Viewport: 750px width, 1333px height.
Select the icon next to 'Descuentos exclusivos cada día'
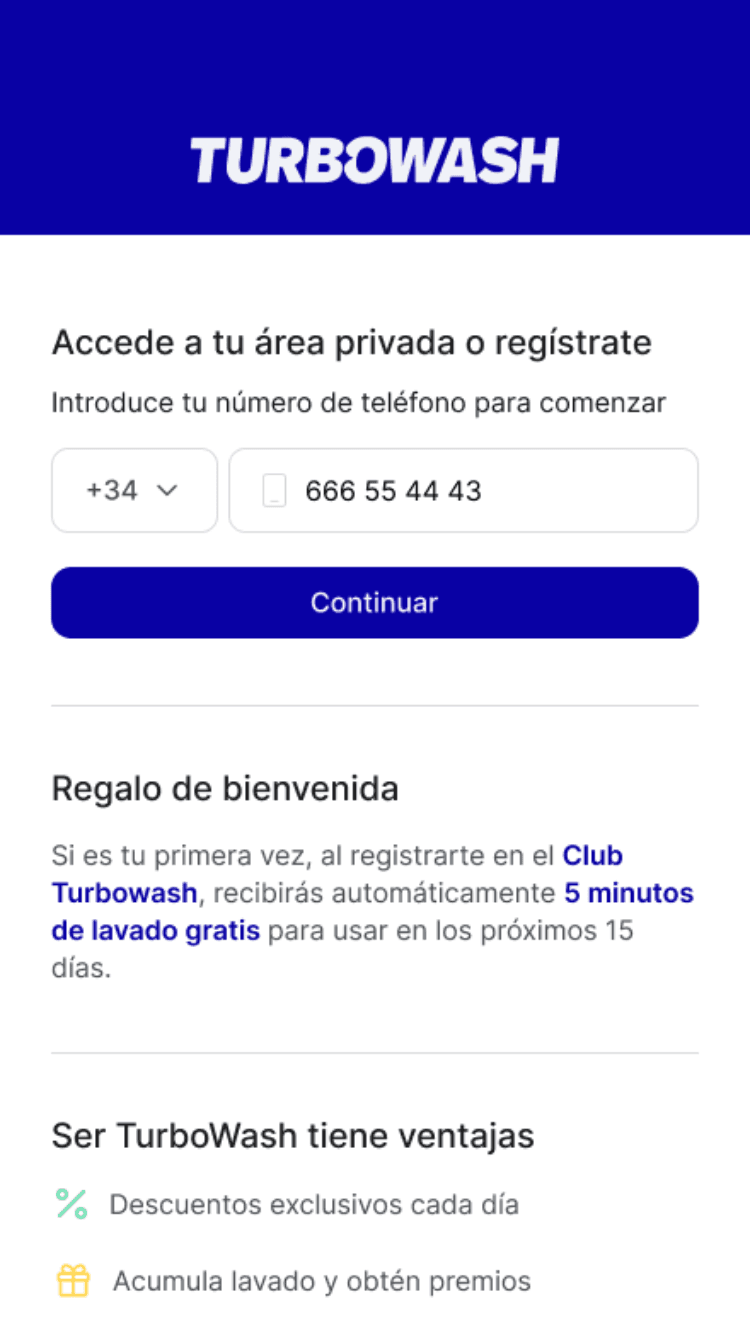click(x=70, y=1204)
